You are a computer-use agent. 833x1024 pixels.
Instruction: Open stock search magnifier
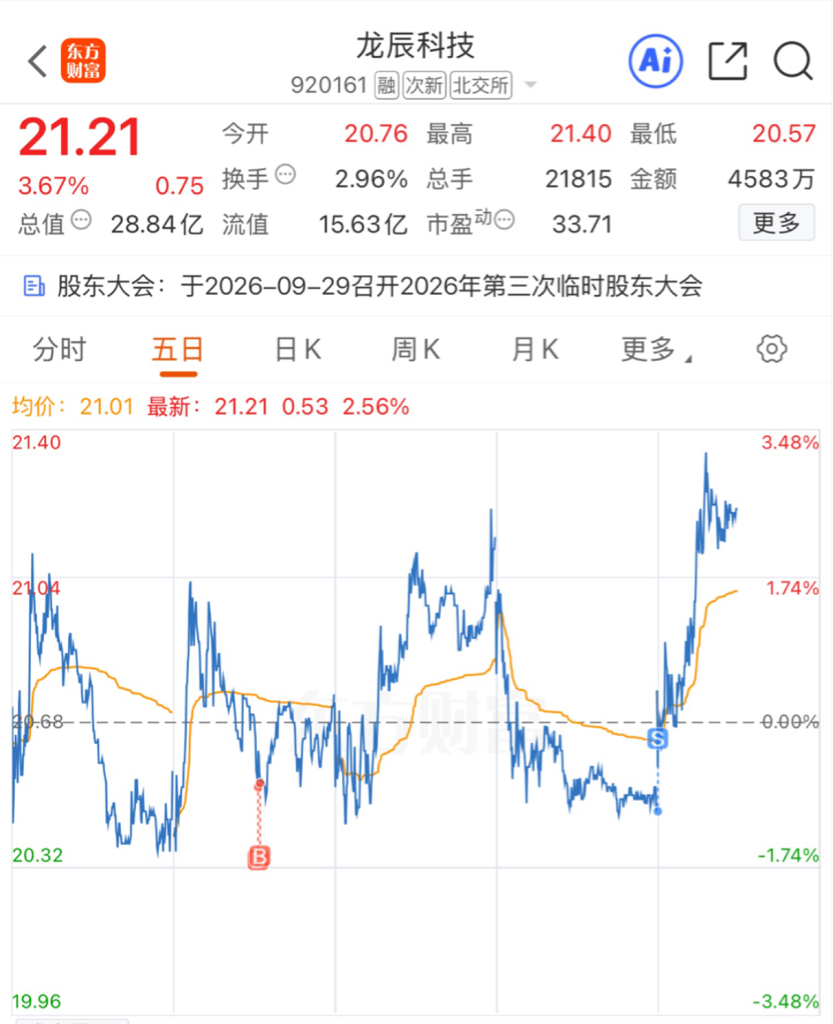[x=793, y=61]
